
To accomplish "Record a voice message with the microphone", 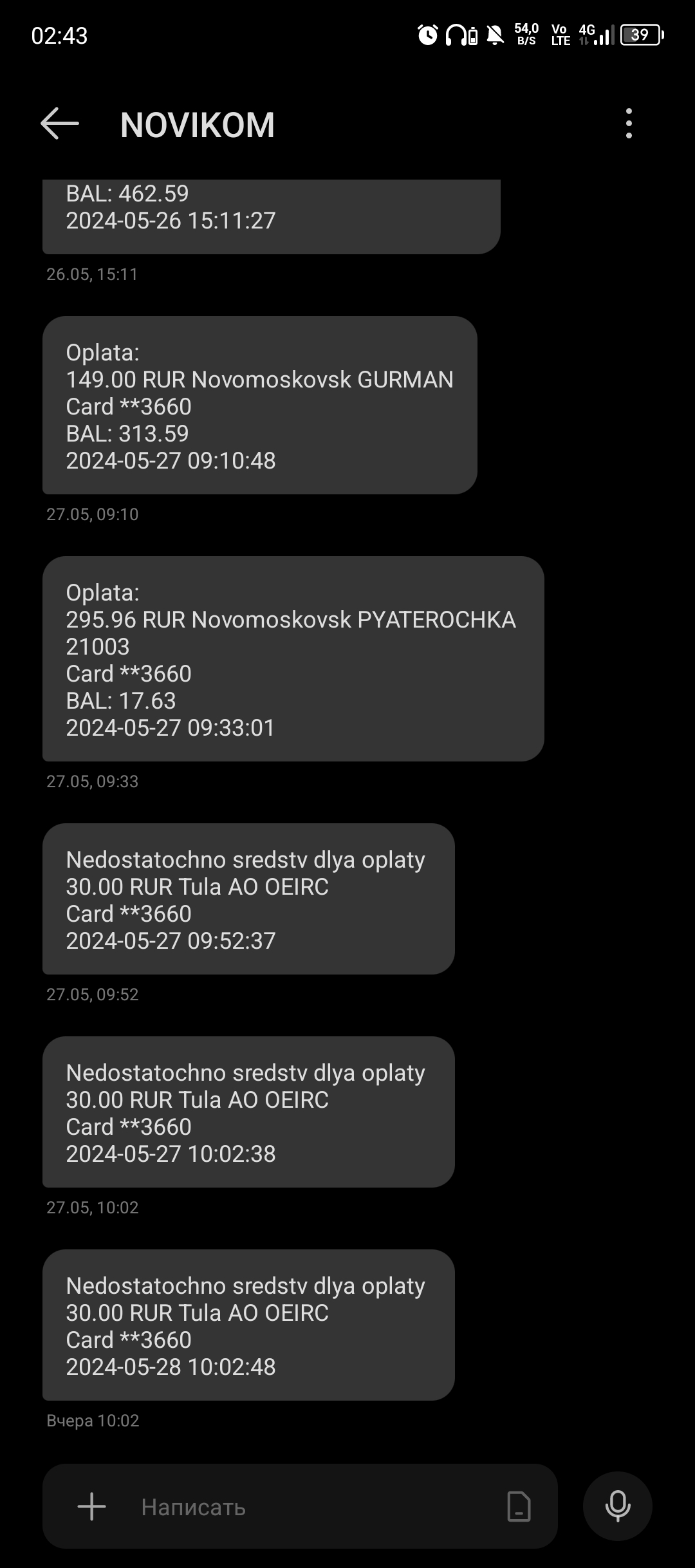I will point(617,1507).
